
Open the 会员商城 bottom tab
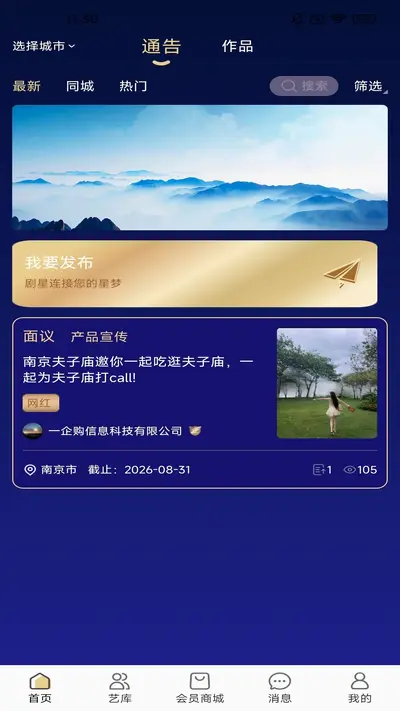(x=200, y=688)
